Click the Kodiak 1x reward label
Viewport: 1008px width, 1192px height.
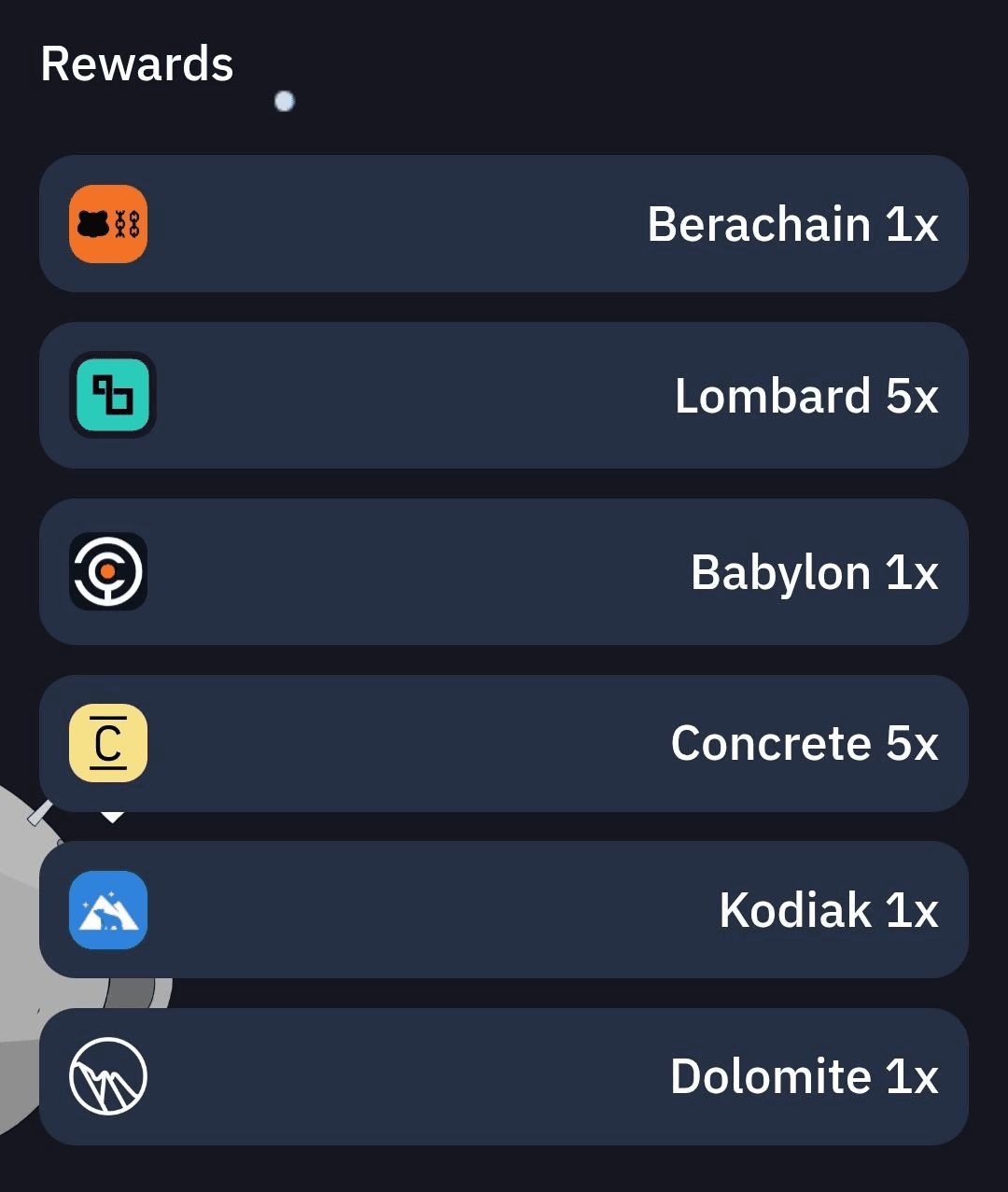pos(829,912)
